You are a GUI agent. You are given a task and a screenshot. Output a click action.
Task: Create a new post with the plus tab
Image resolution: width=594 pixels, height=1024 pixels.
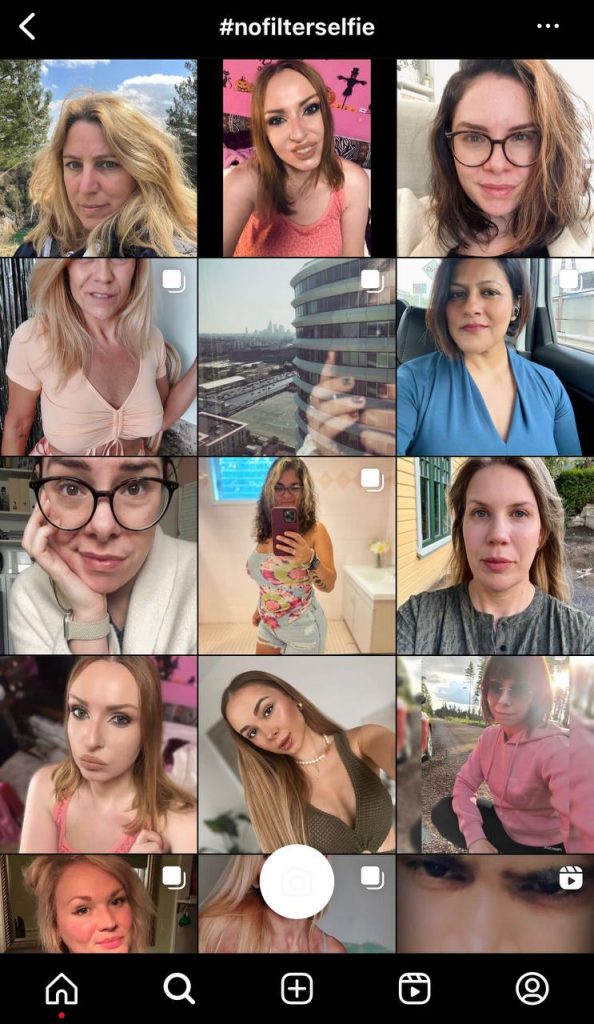[x=297, y=989]
